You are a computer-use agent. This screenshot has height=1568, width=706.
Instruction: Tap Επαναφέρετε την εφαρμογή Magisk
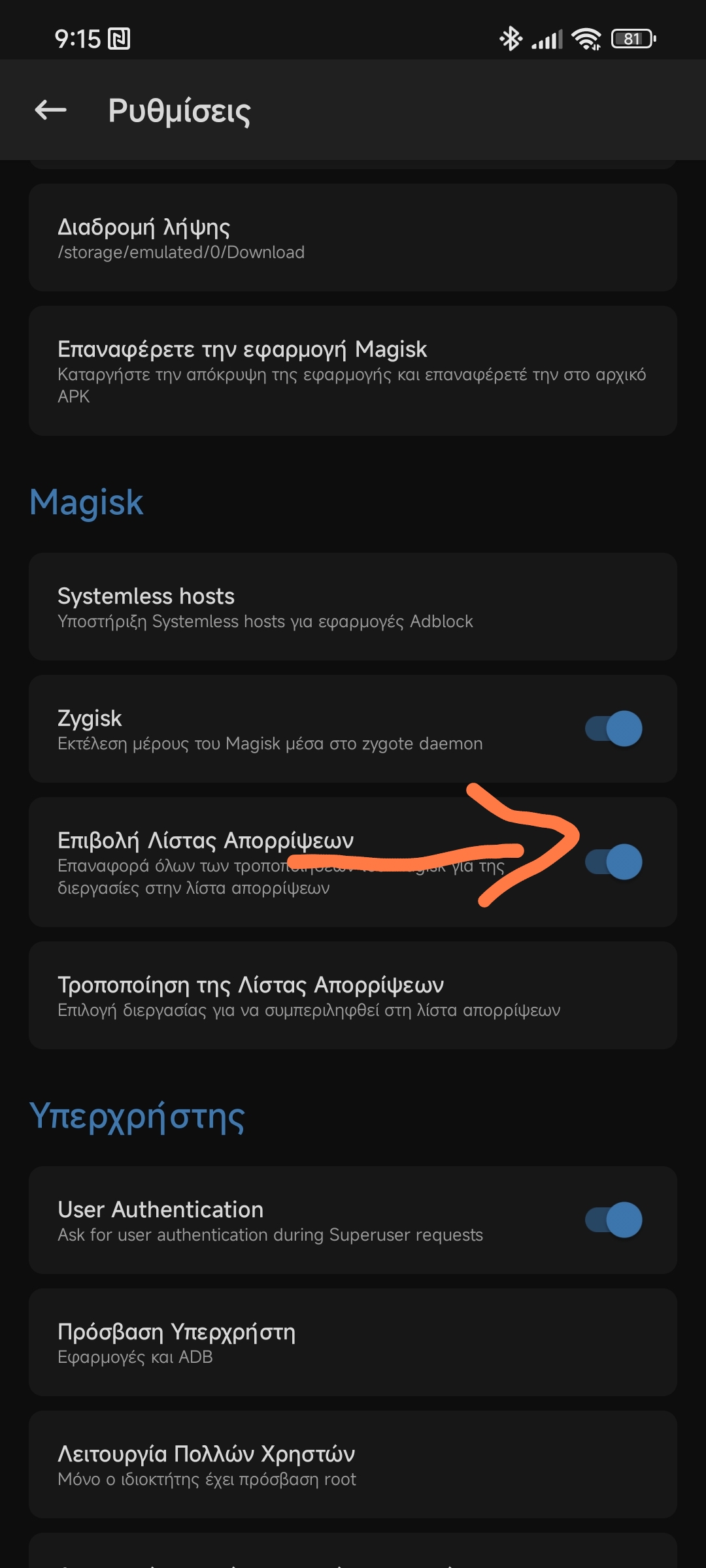[352, 371]
